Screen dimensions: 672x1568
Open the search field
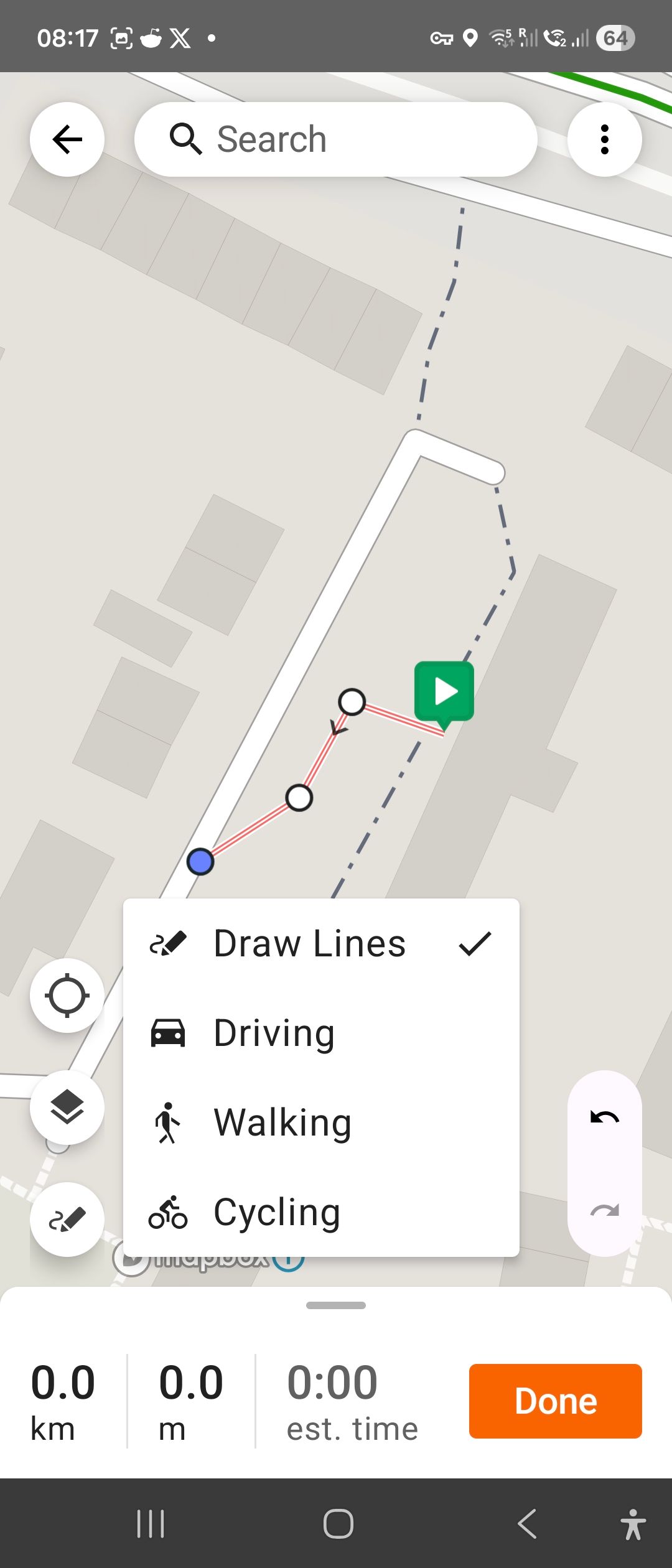tap(336, 139)
